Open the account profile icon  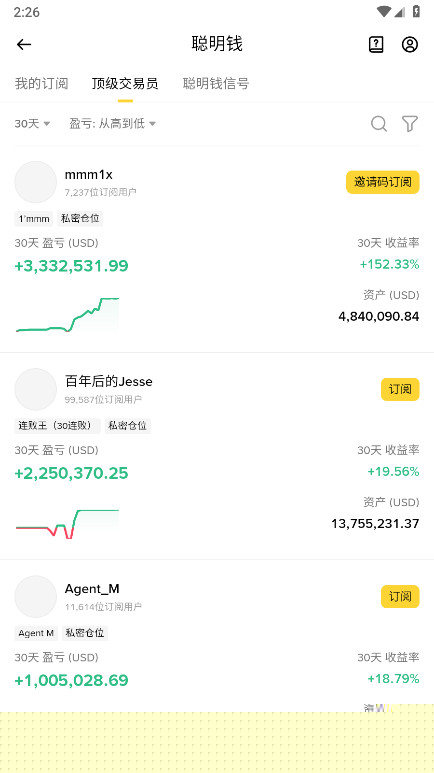tap(409, 44)
